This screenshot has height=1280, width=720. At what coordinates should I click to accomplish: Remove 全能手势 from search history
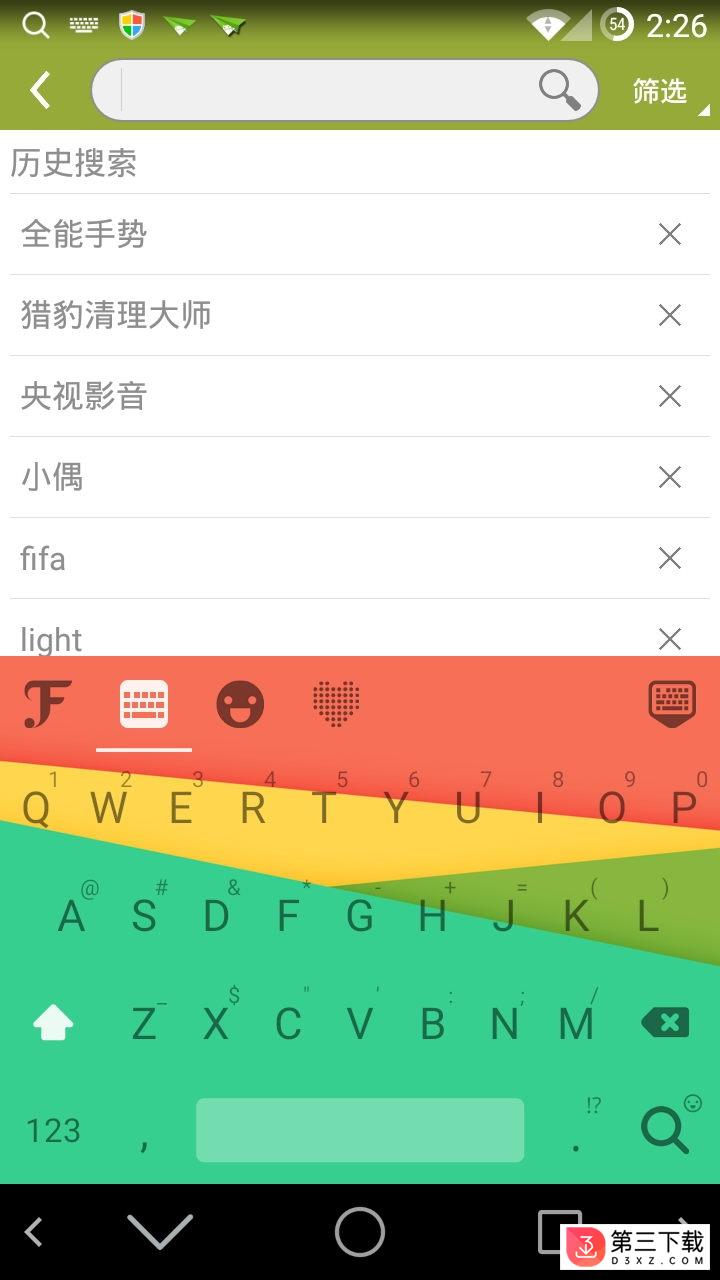pyautogui.click(x=670, y=234)
